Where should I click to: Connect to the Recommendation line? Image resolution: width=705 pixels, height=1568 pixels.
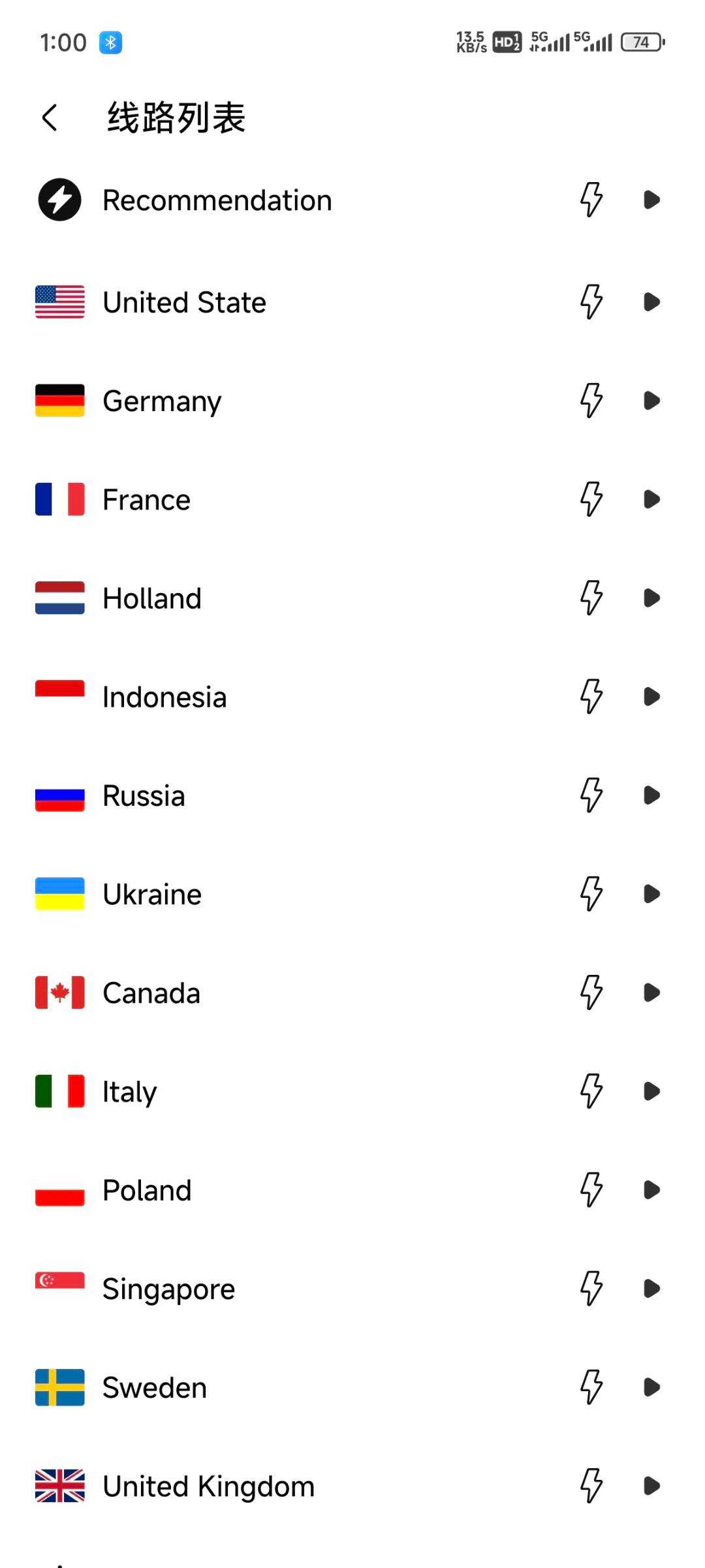click(x=650, y=200)
